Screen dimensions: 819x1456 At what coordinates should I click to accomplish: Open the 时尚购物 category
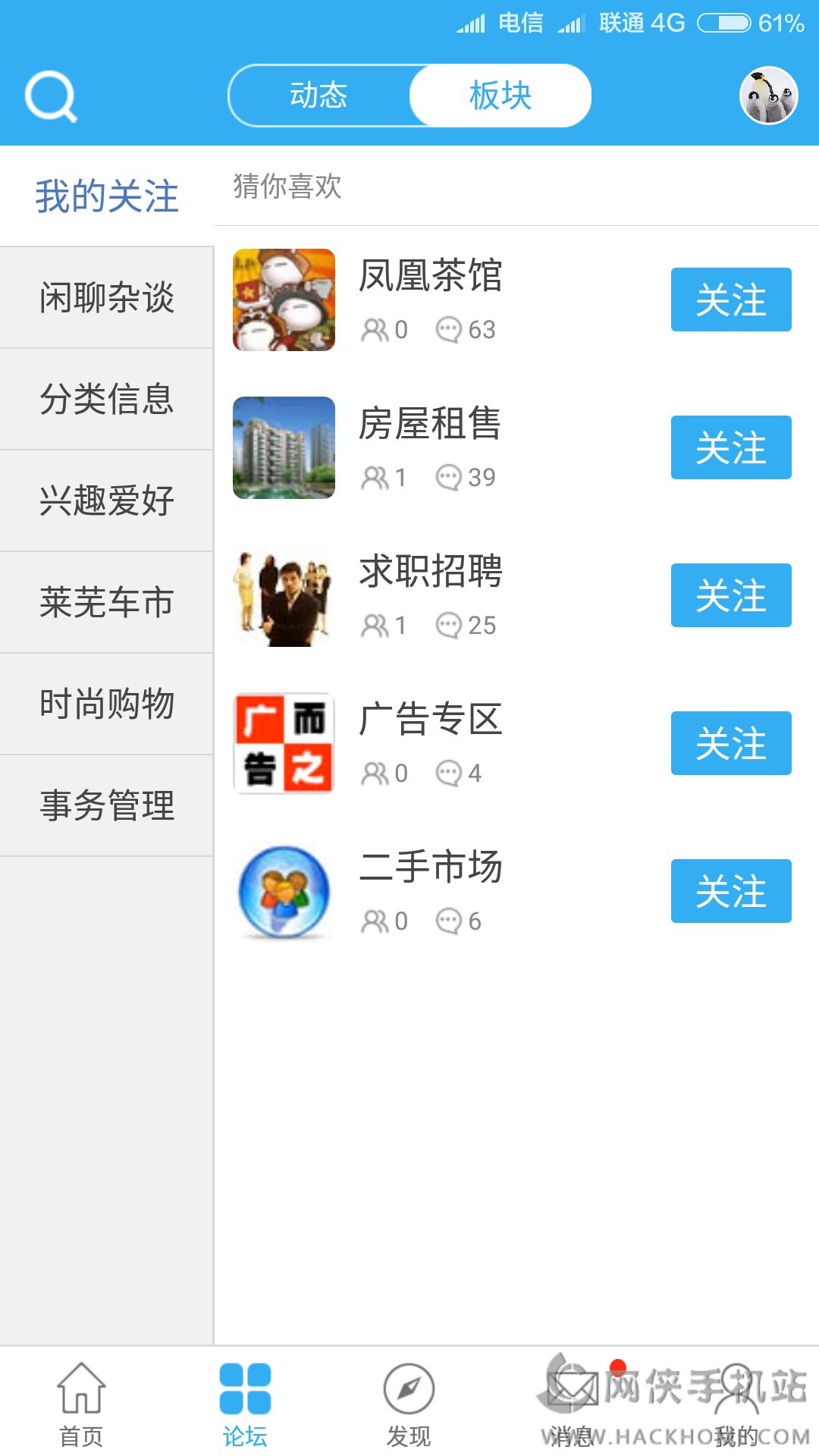tap(106, 704)
